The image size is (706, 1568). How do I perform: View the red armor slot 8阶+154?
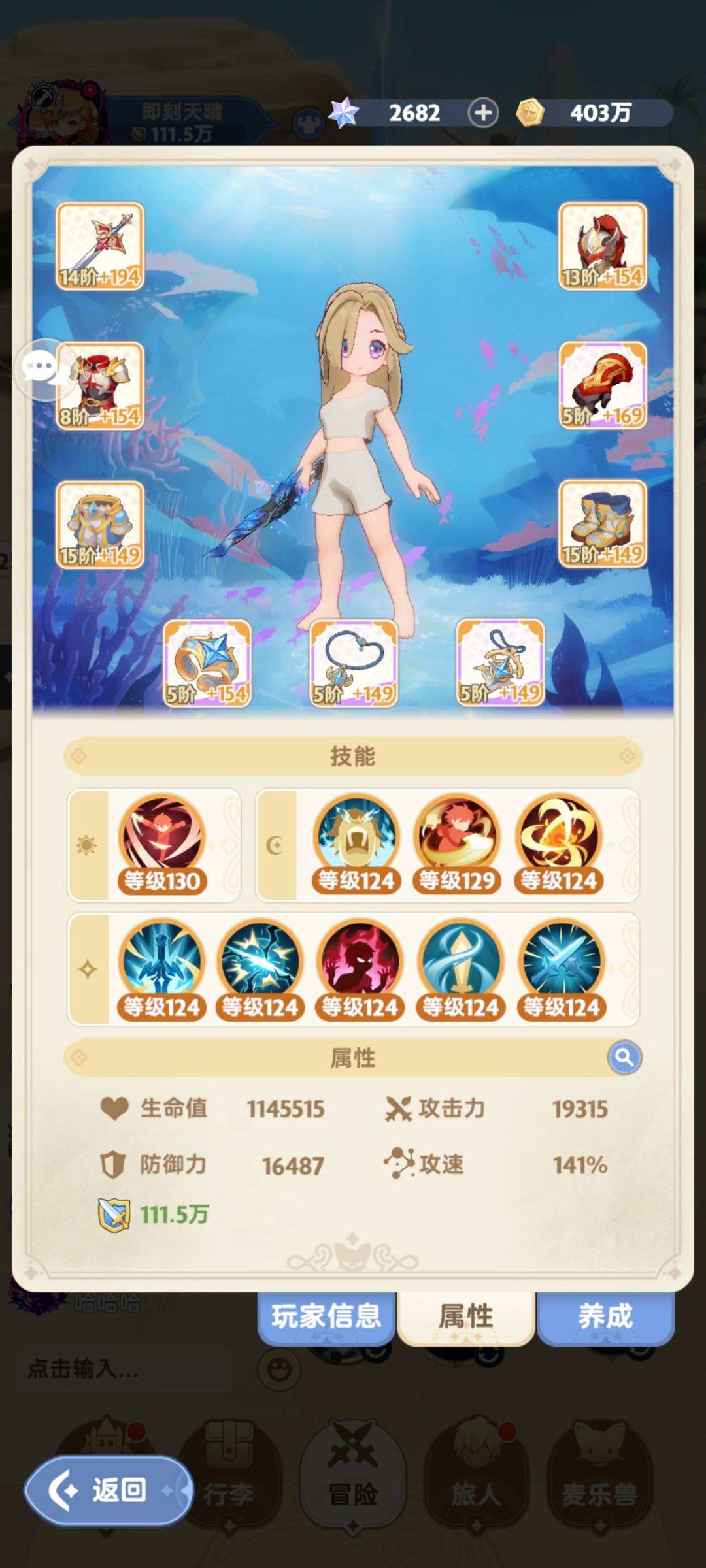click(x=100, y=385)
